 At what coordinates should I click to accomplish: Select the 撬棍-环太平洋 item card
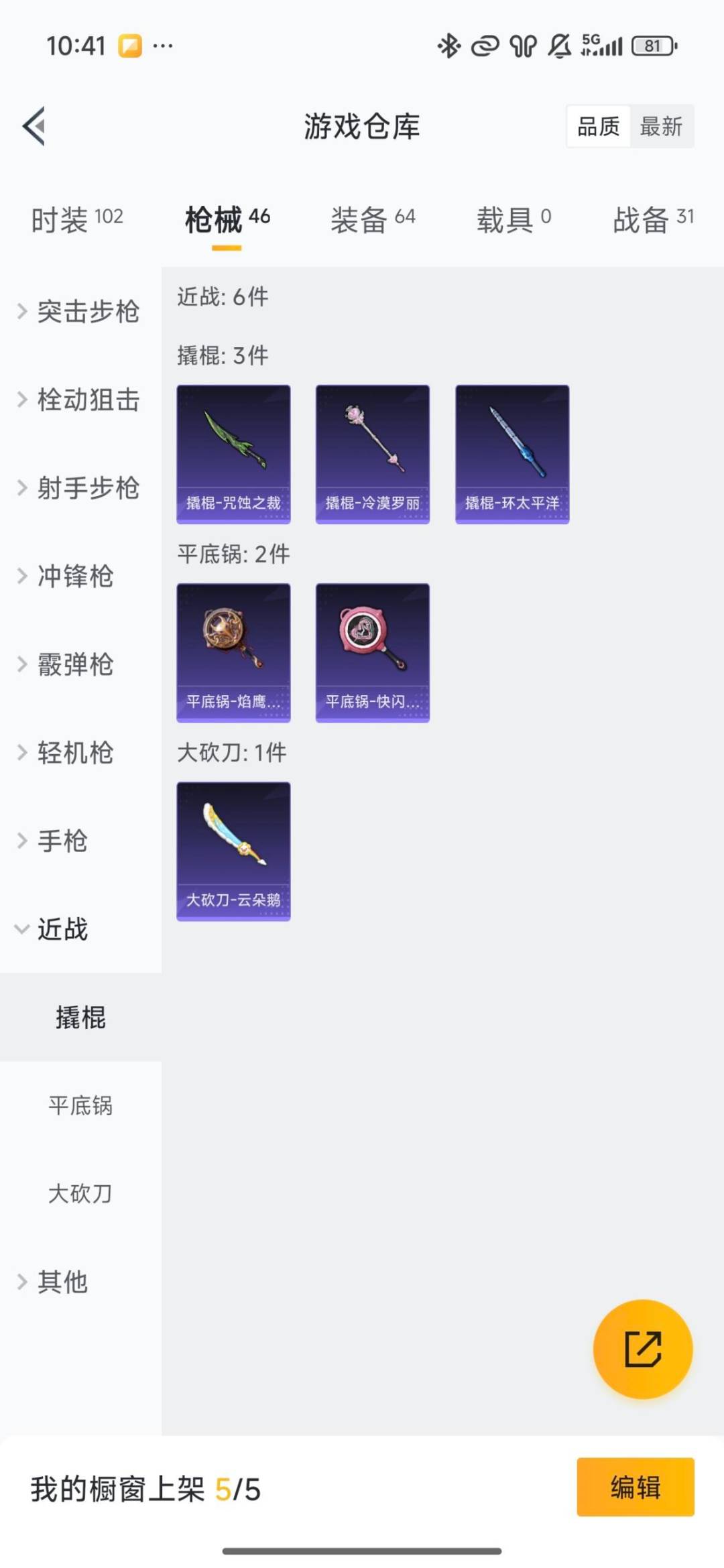click(512, 453)
